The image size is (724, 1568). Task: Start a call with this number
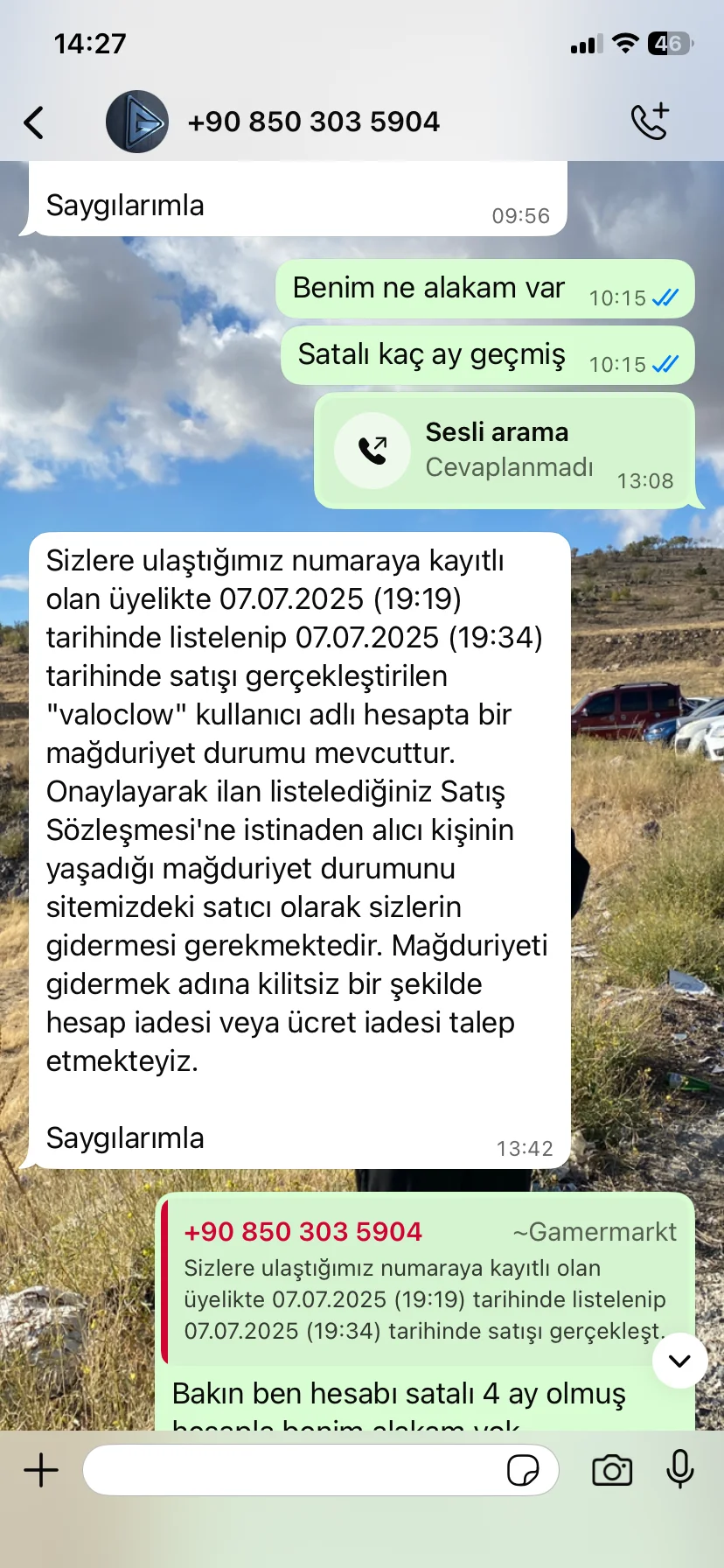click(x=651, y=122)
